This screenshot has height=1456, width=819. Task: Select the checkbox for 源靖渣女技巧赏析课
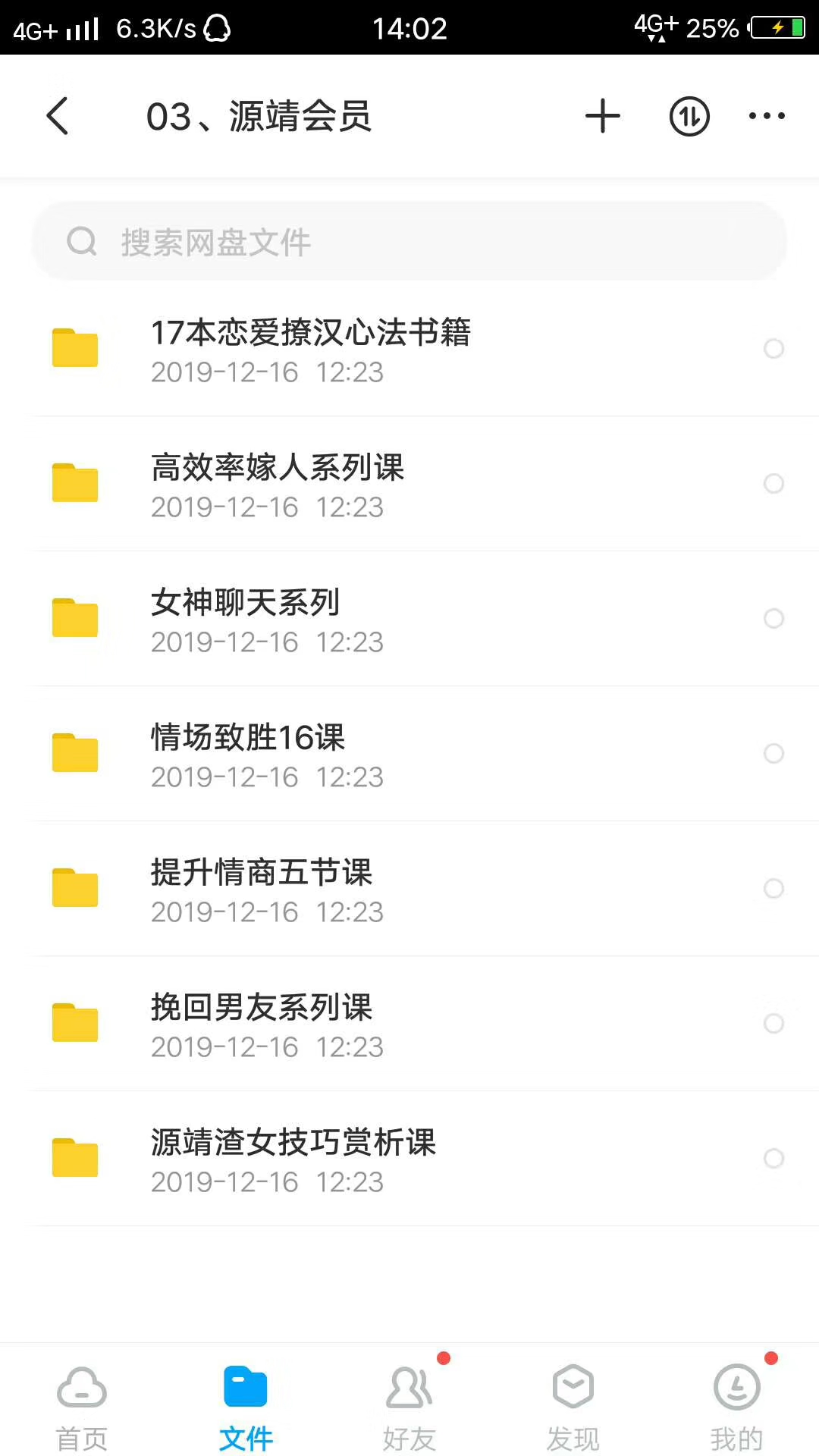click(x=774, y=1159)
